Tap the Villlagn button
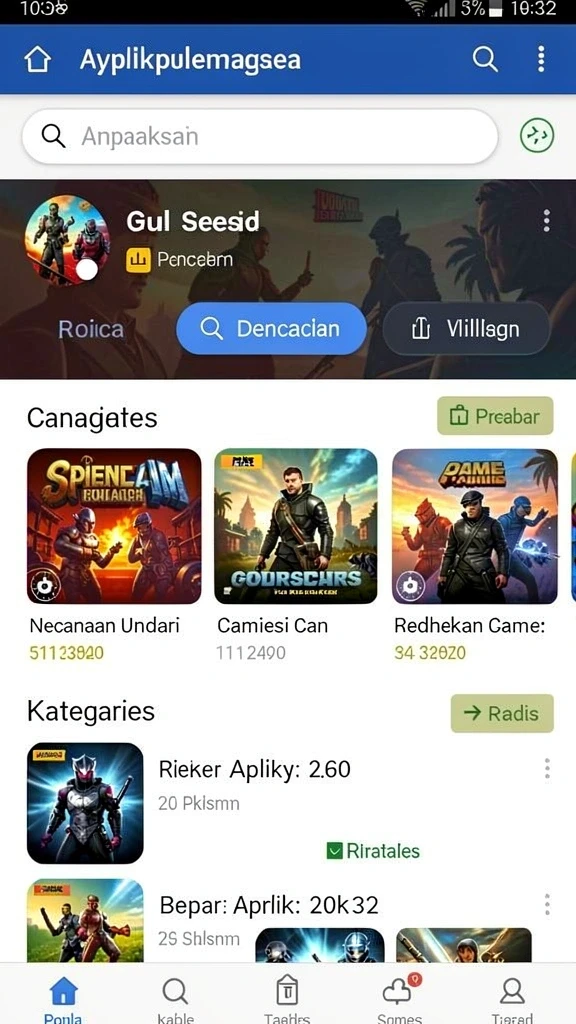 tap(466, 329)
